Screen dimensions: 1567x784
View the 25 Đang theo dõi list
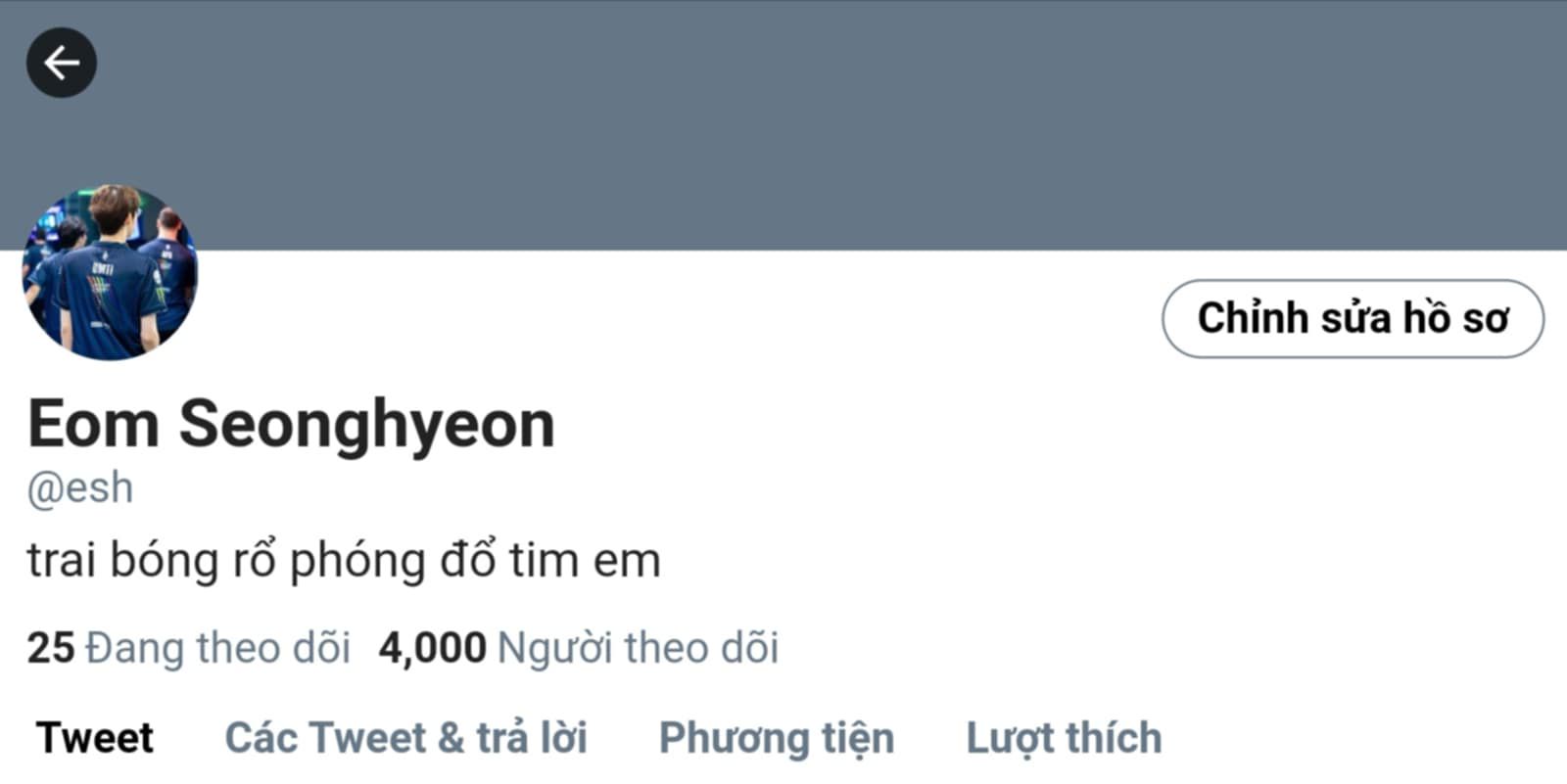pos(188,648)
